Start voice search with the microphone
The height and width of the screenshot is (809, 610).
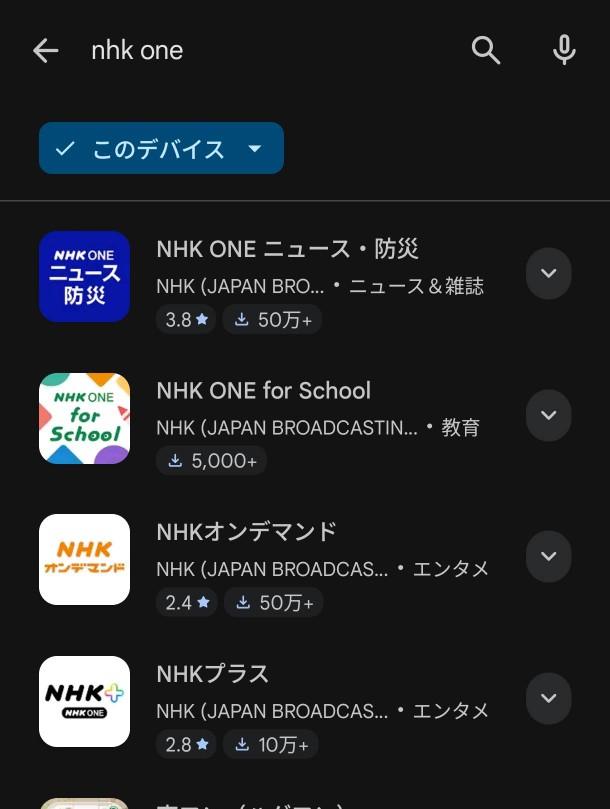pyautogui.click(x=564, y=50)
